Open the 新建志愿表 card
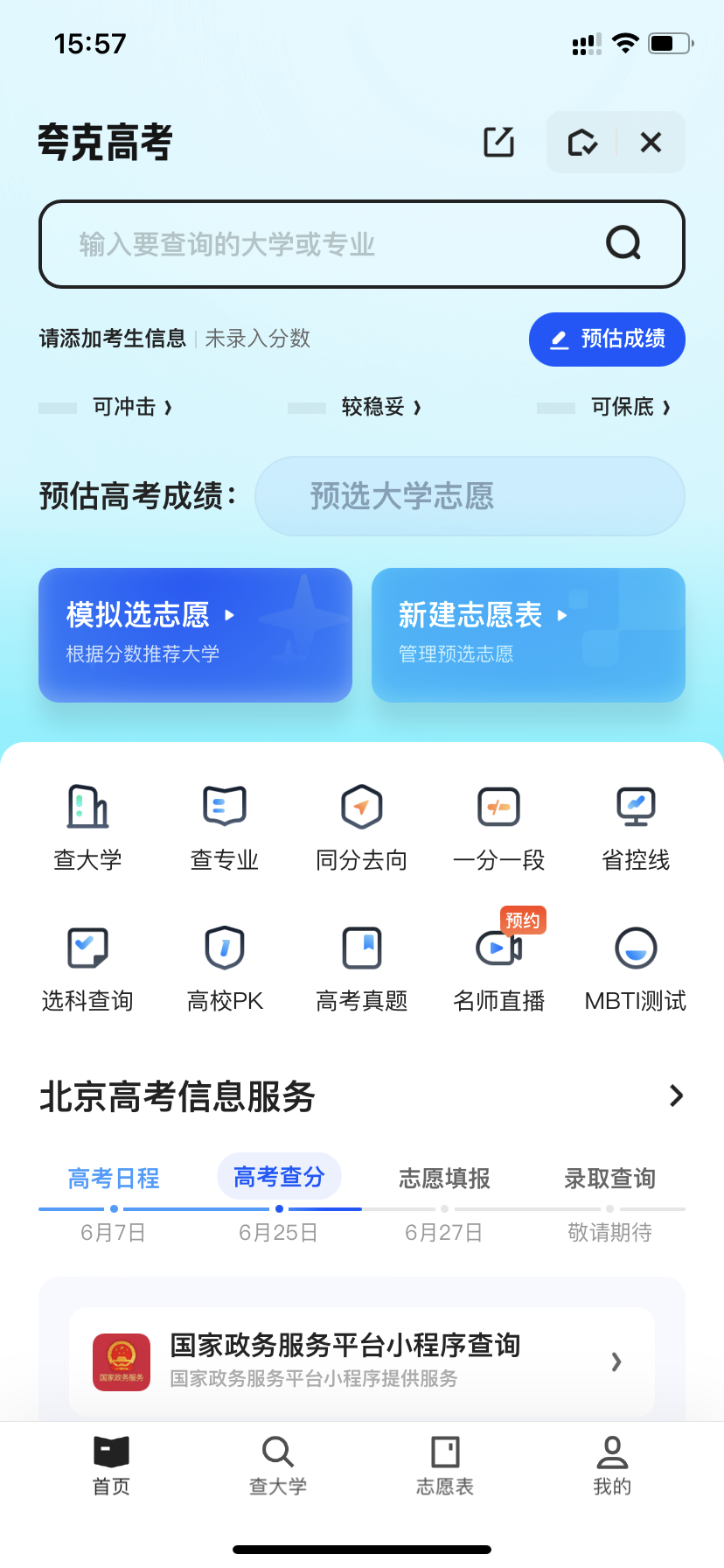Image resolution: width=724 pixels, height=1568 pixels. [528, 634]
